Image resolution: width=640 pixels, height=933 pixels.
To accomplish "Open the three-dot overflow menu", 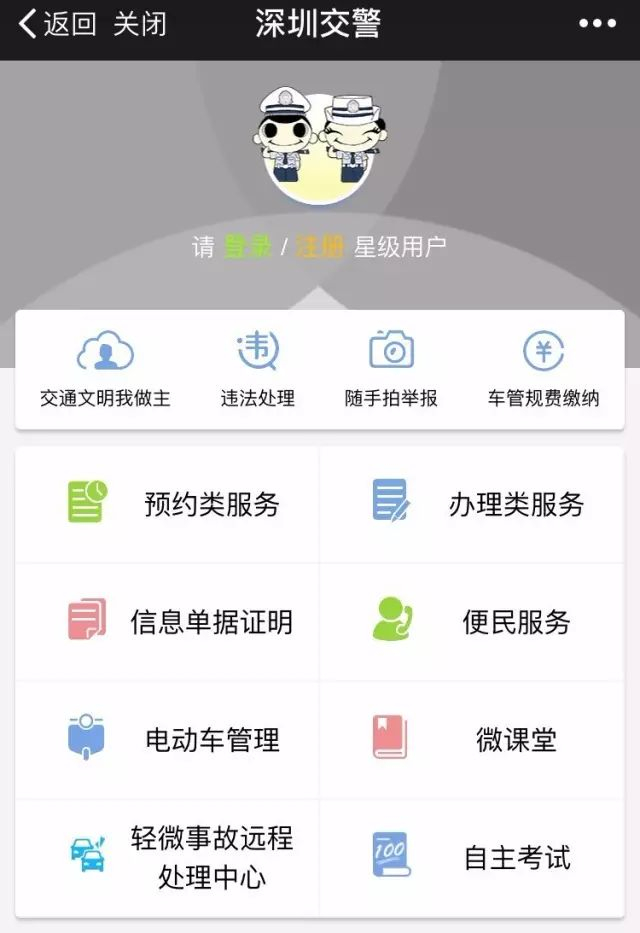I will [x=597, y=24].
